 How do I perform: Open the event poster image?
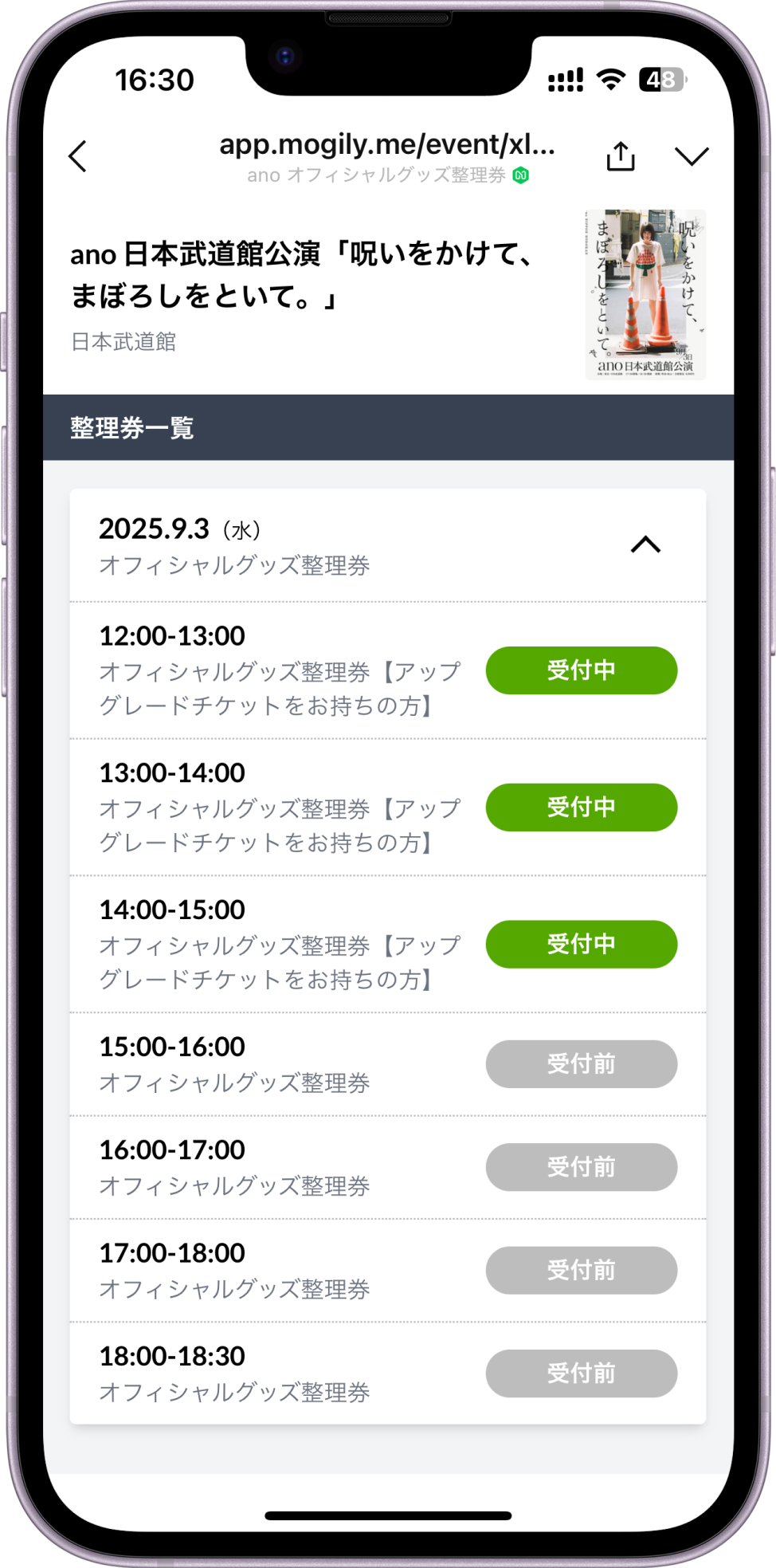point(645,294)
